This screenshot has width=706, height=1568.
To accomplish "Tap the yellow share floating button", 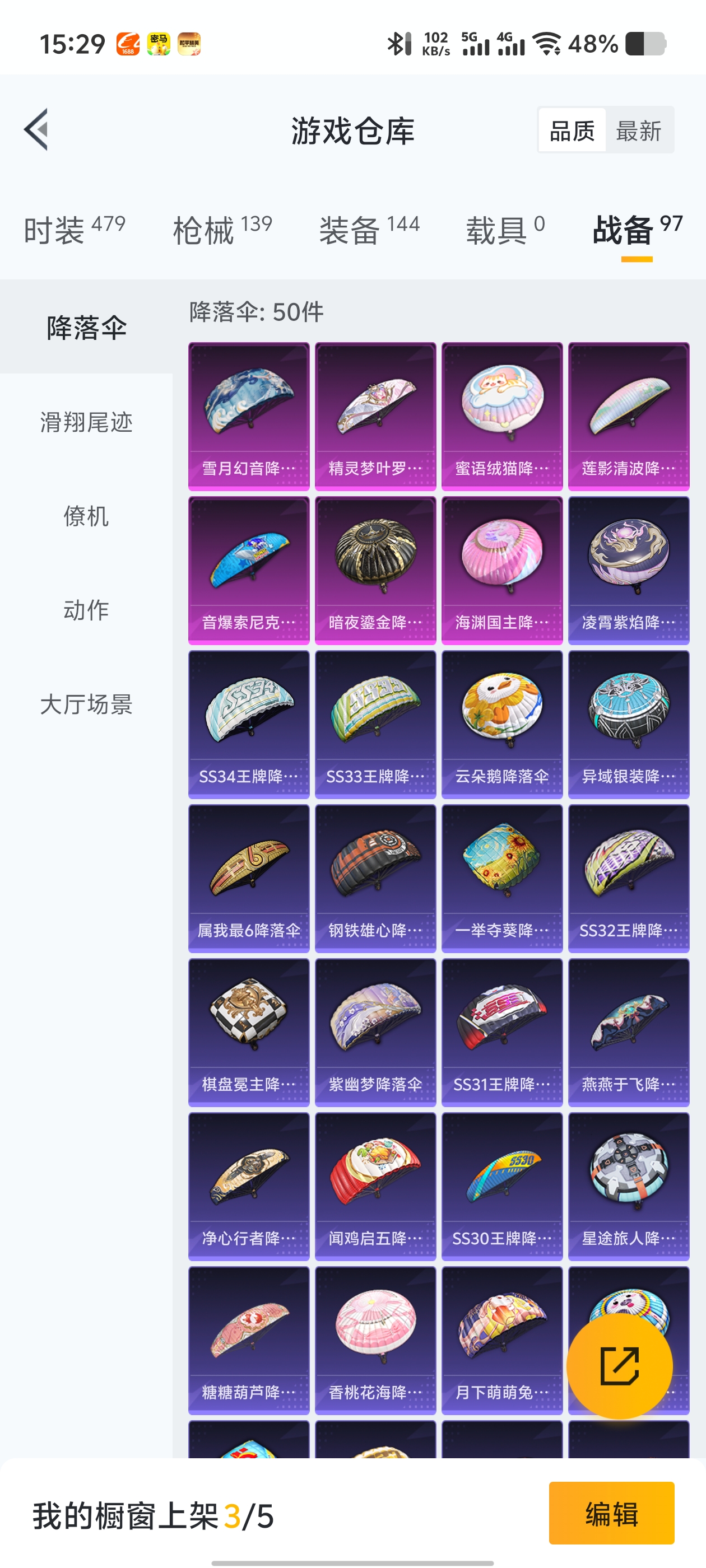I will pos(619,1365).
